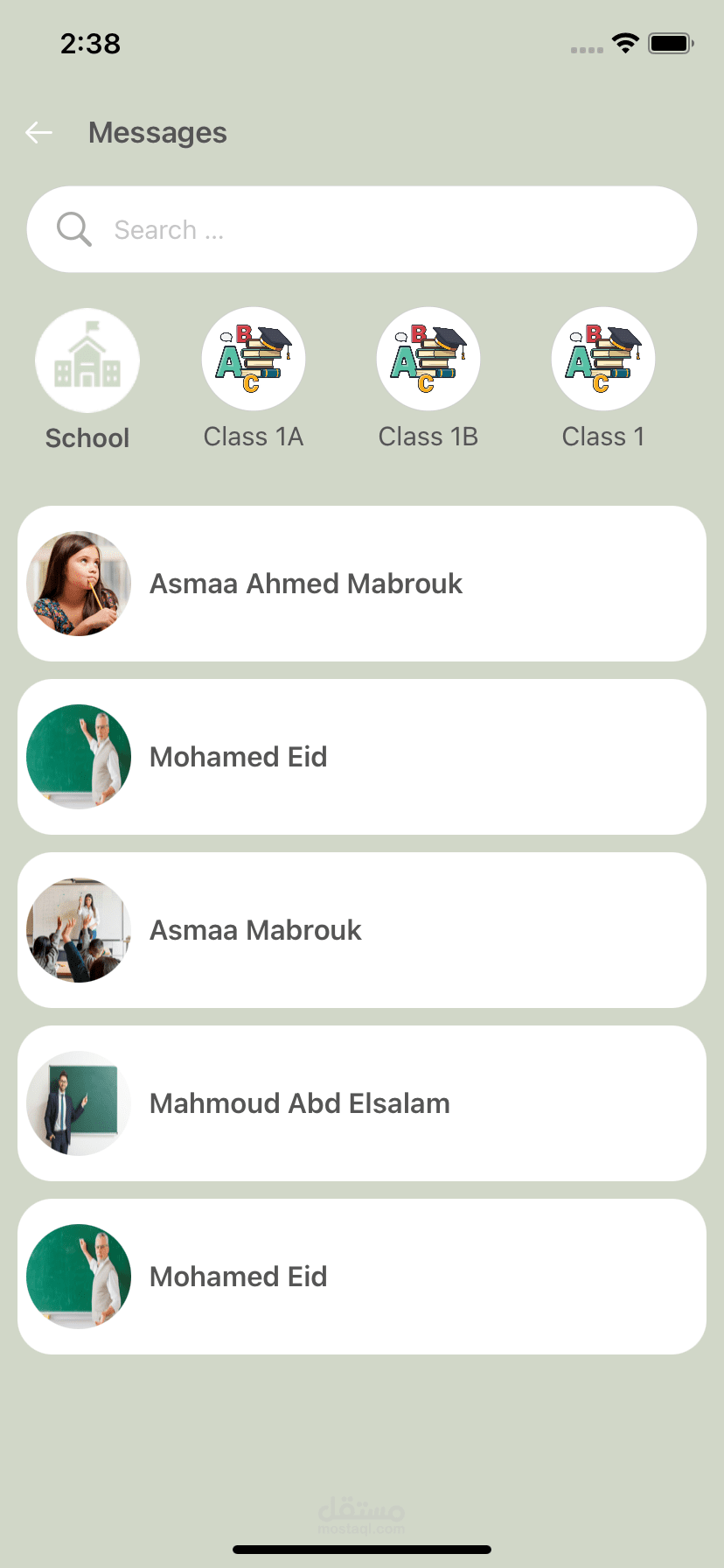This screenshot has width=724, height=1568.
Task: Go back from Messages
Action: tap(39, 133)
